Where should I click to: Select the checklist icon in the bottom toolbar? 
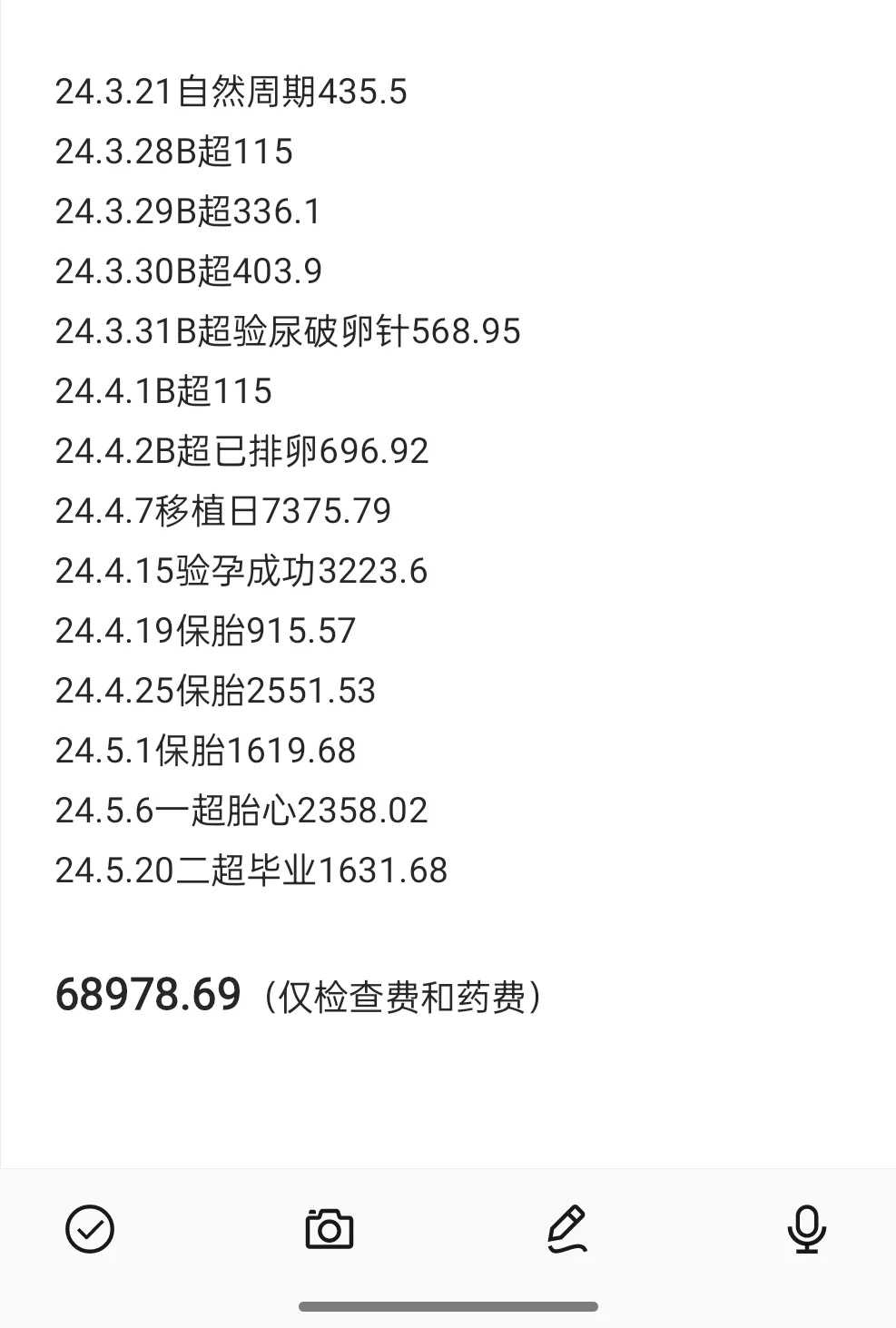[88, 1229]
